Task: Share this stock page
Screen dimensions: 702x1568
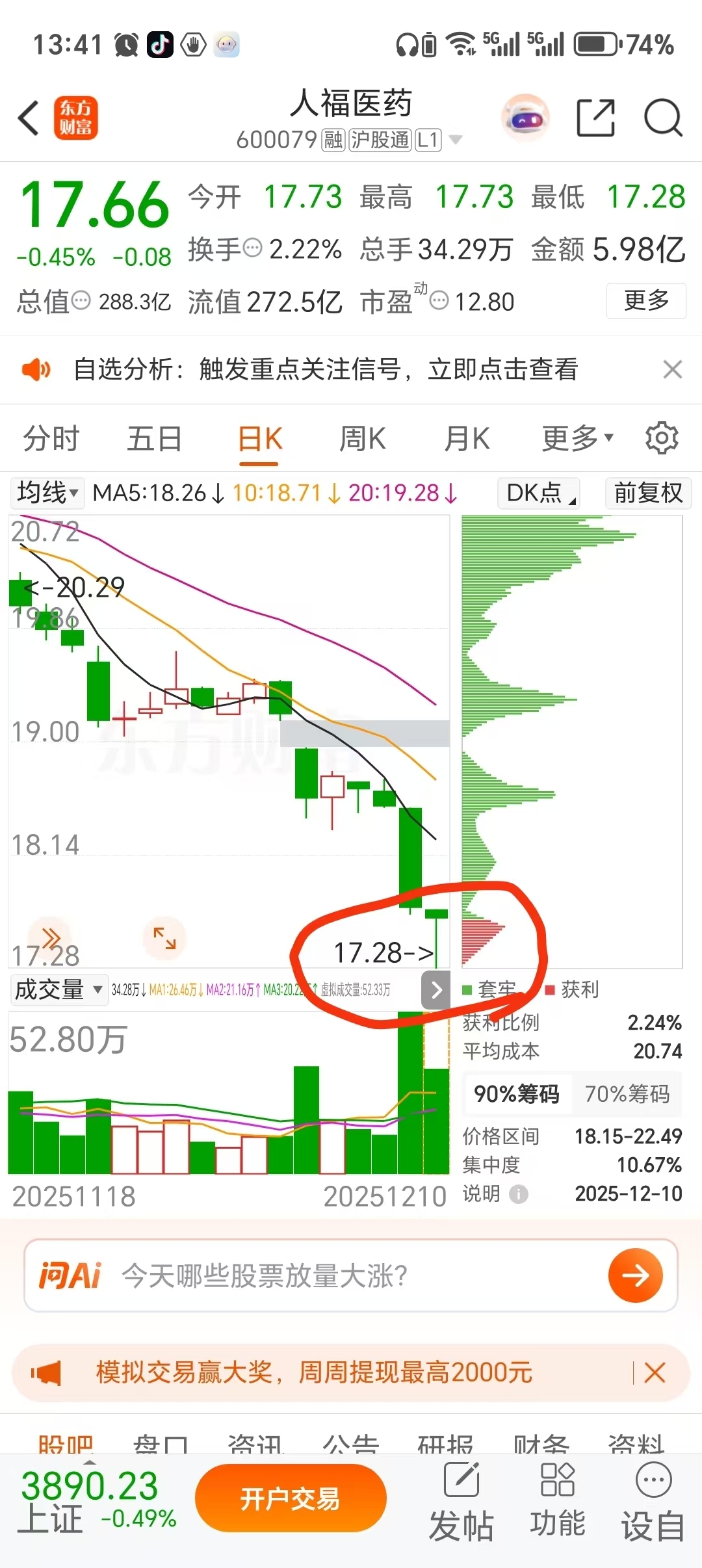Action: click(x=595, y=118)
